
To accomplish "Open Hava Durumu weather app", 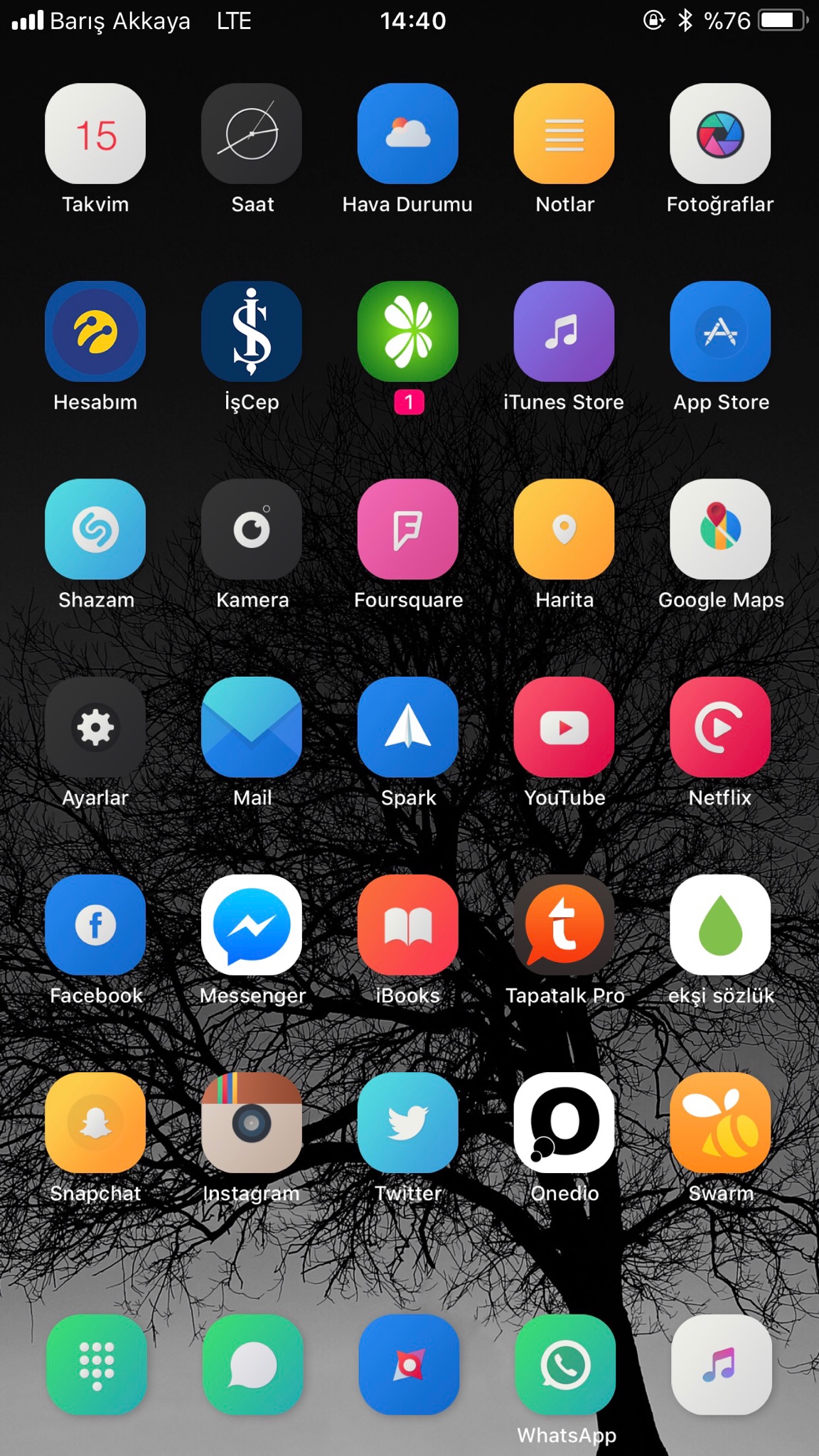I will pyautogui.click(x=408, y=134).
